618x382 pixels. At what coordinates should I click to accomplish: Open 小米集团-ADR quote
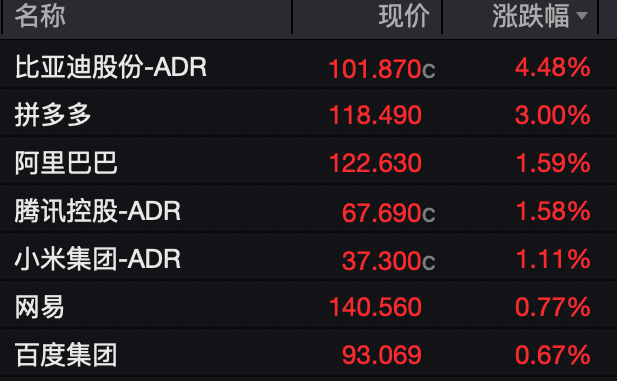[x=308, y=257]
